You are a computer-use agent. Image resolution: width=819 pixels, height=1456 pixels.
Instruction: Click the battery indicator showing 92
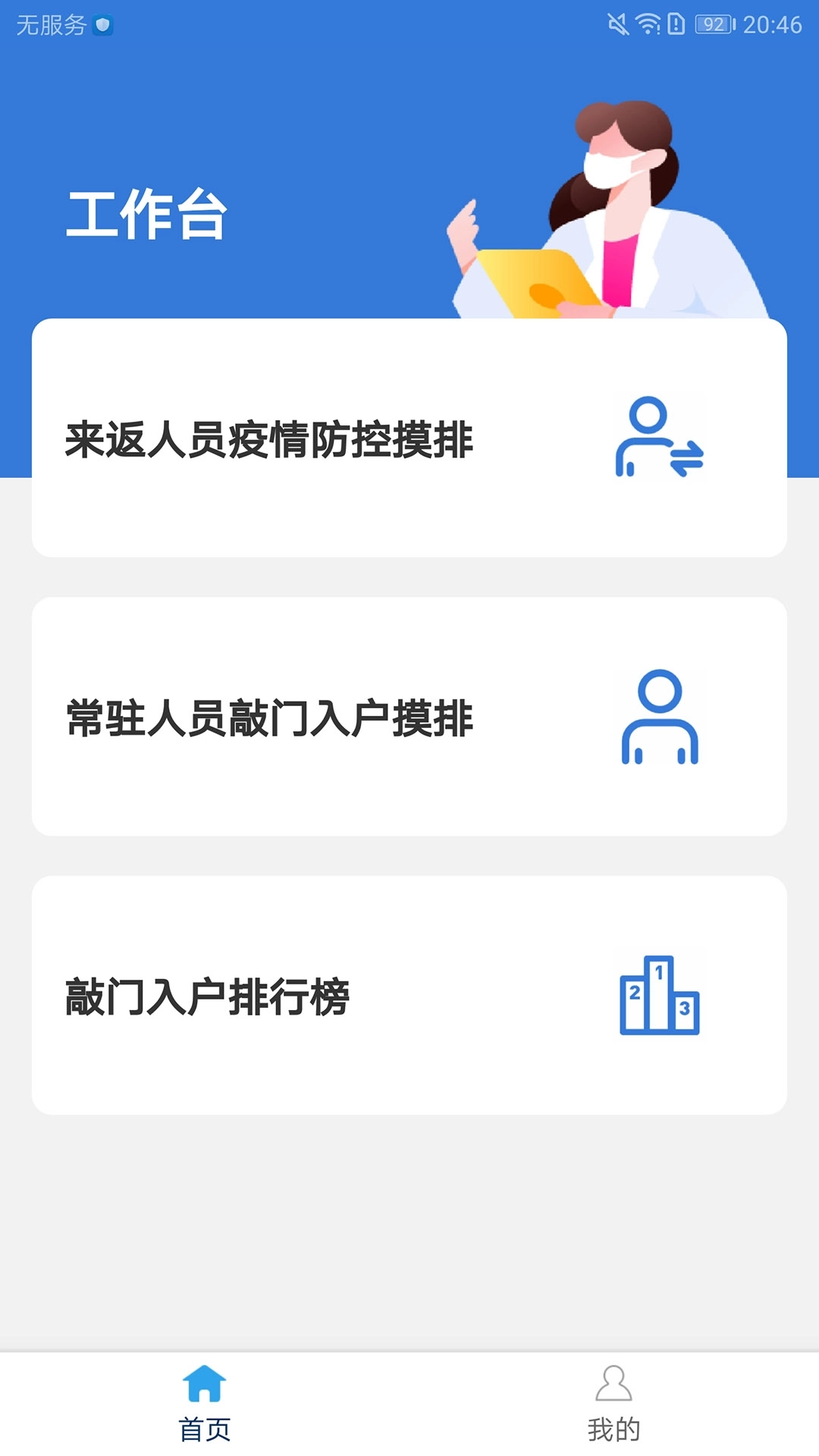(x=713, y=23)
